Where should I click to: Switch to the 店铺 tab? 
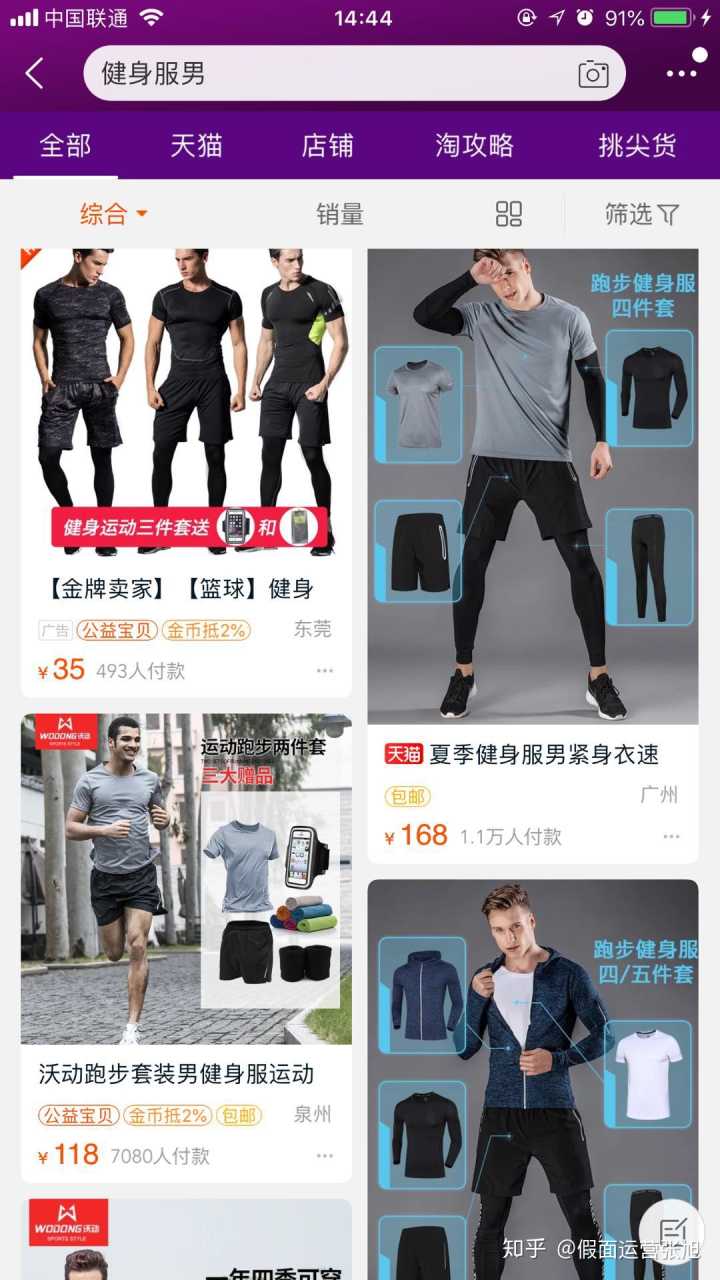pyautogui.click(x=327, y=146)
